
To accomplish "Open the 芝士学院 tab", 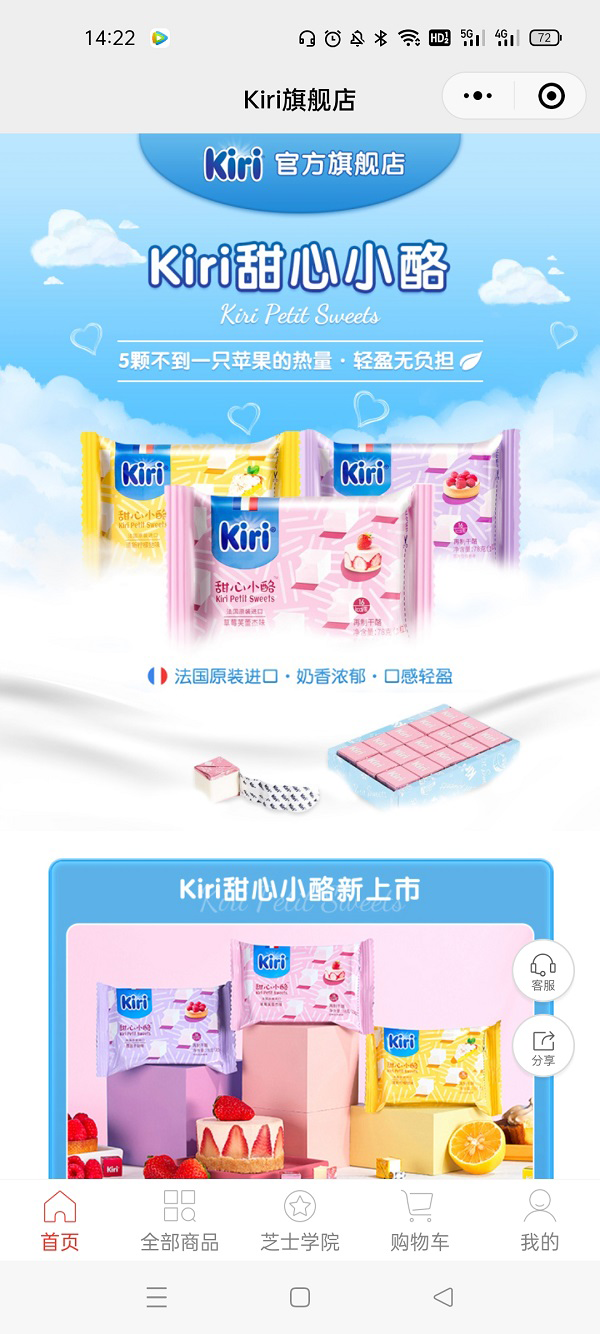I will point(300,1221).
